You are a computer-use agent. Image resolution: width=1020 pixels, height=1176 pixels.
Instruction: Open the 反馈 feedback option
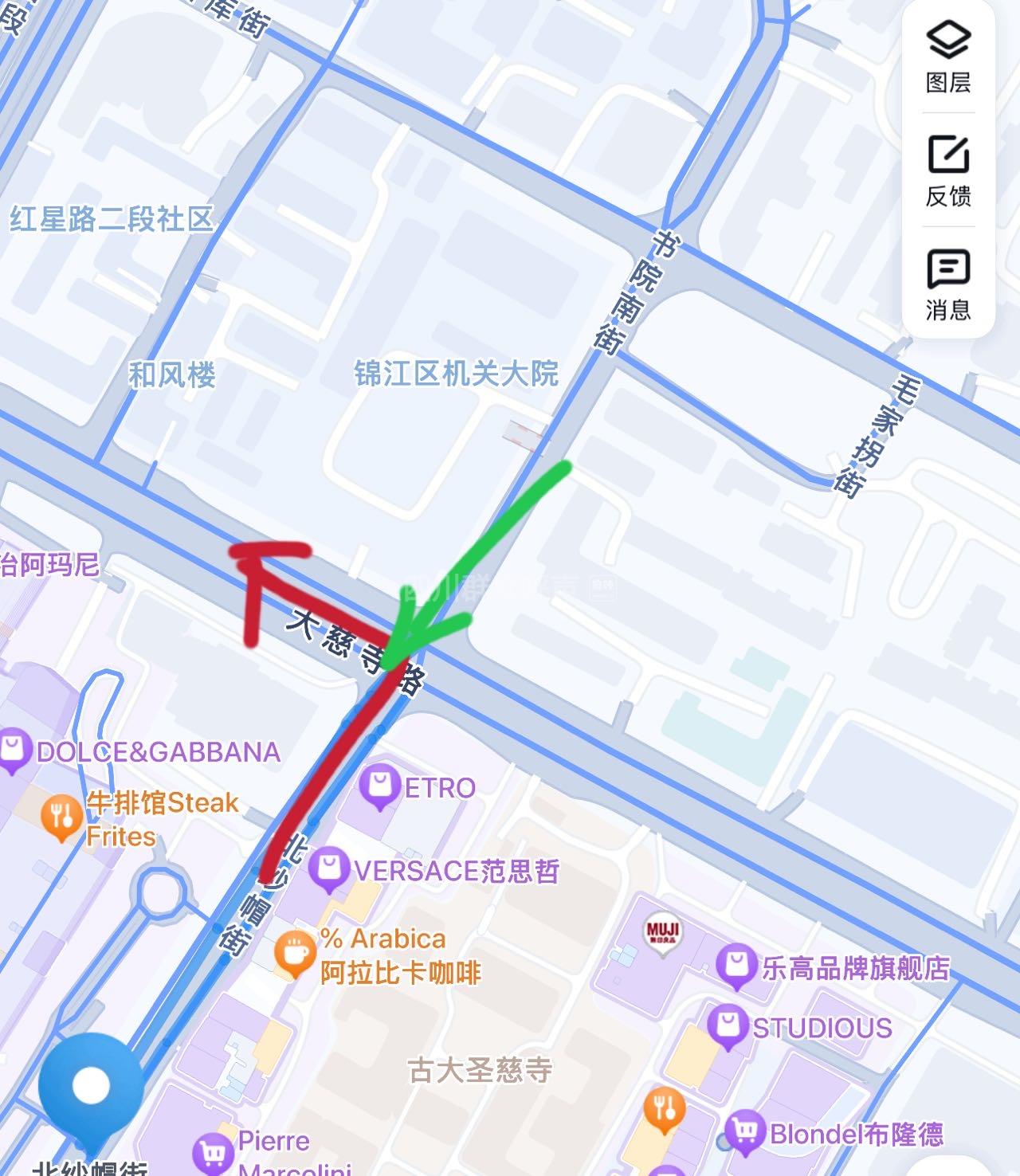point(947,170)
